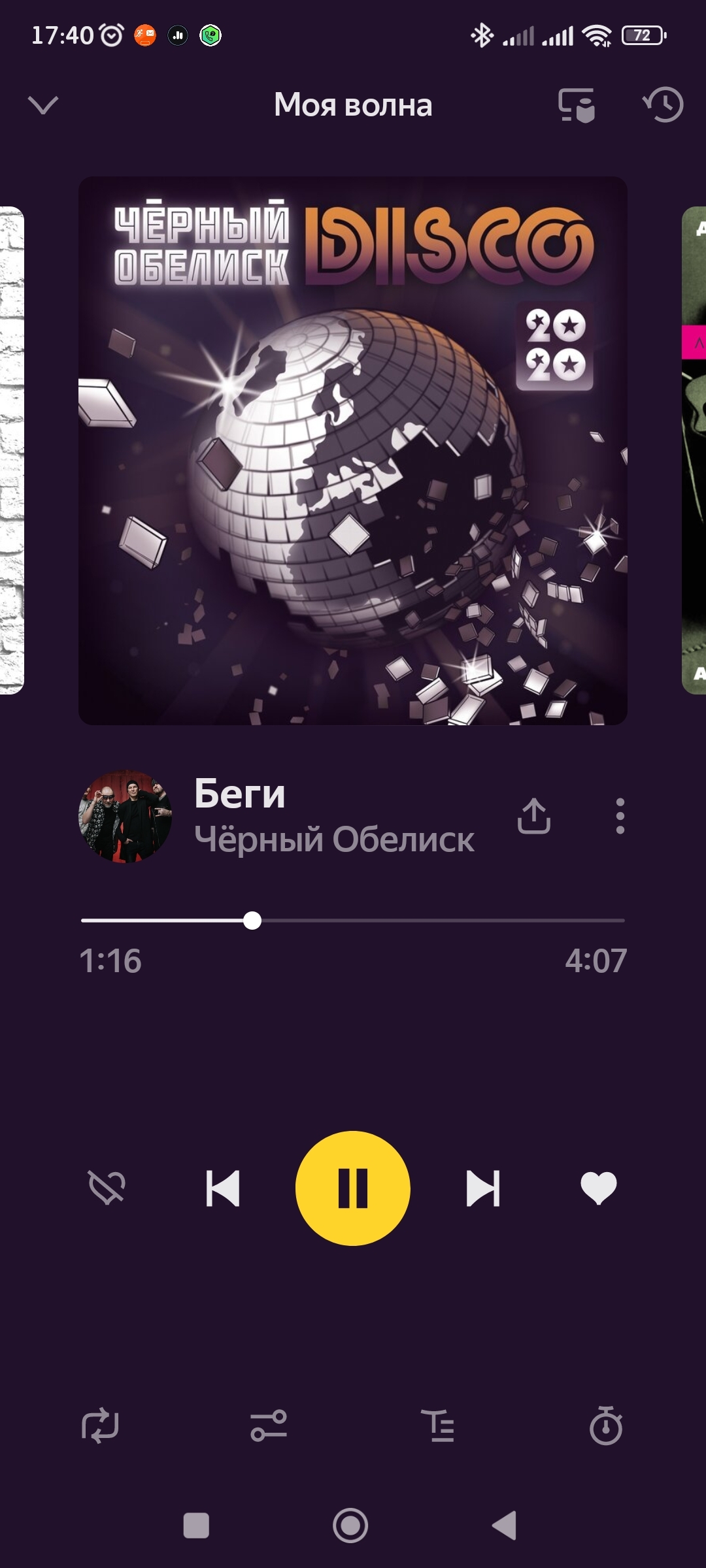Toggle the like heart for Беги
The width and height of the screenshot is (706, 1568).
(598, 1188)
